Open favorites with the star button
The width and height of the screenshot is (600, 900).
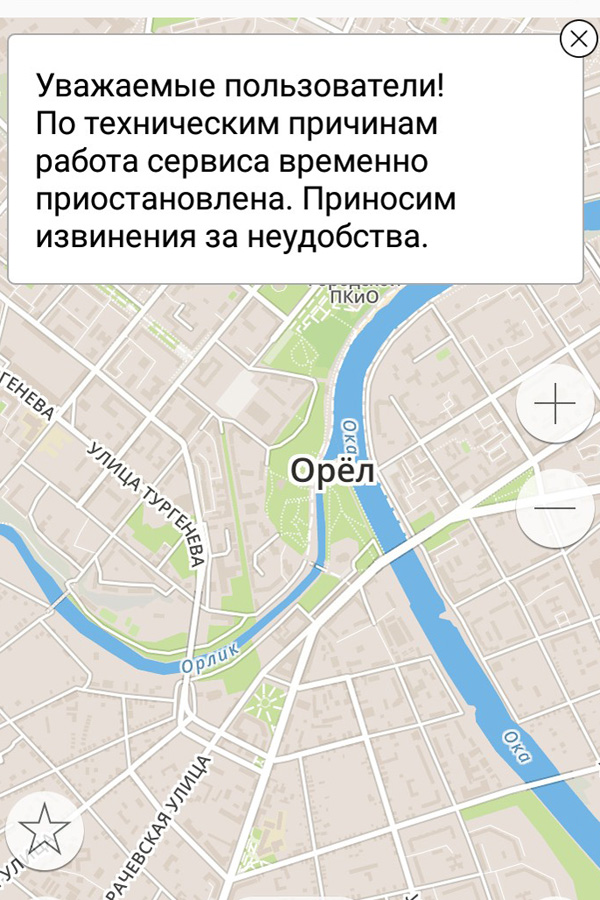pyautogui.click(x=44, y=828)
